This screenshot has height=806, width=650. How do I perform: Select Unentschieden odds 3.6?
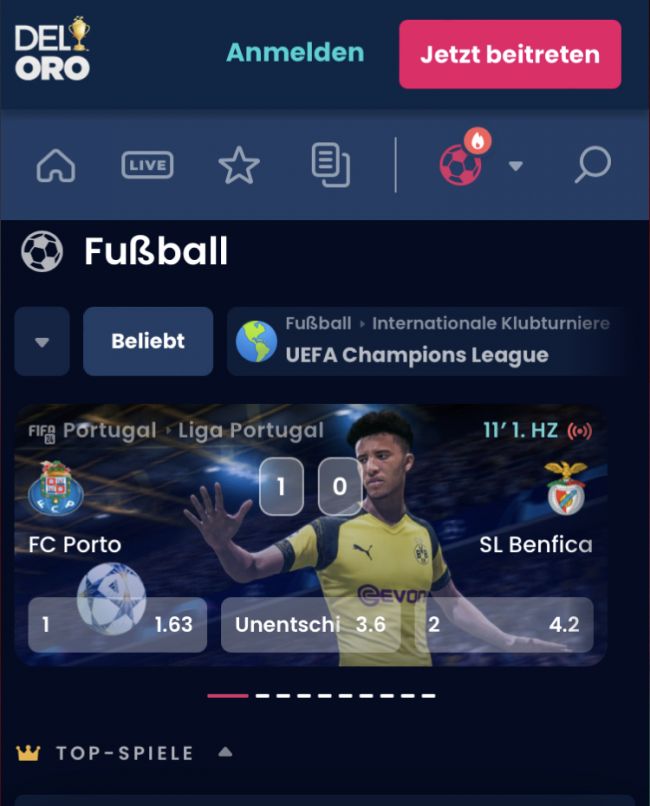310,625
